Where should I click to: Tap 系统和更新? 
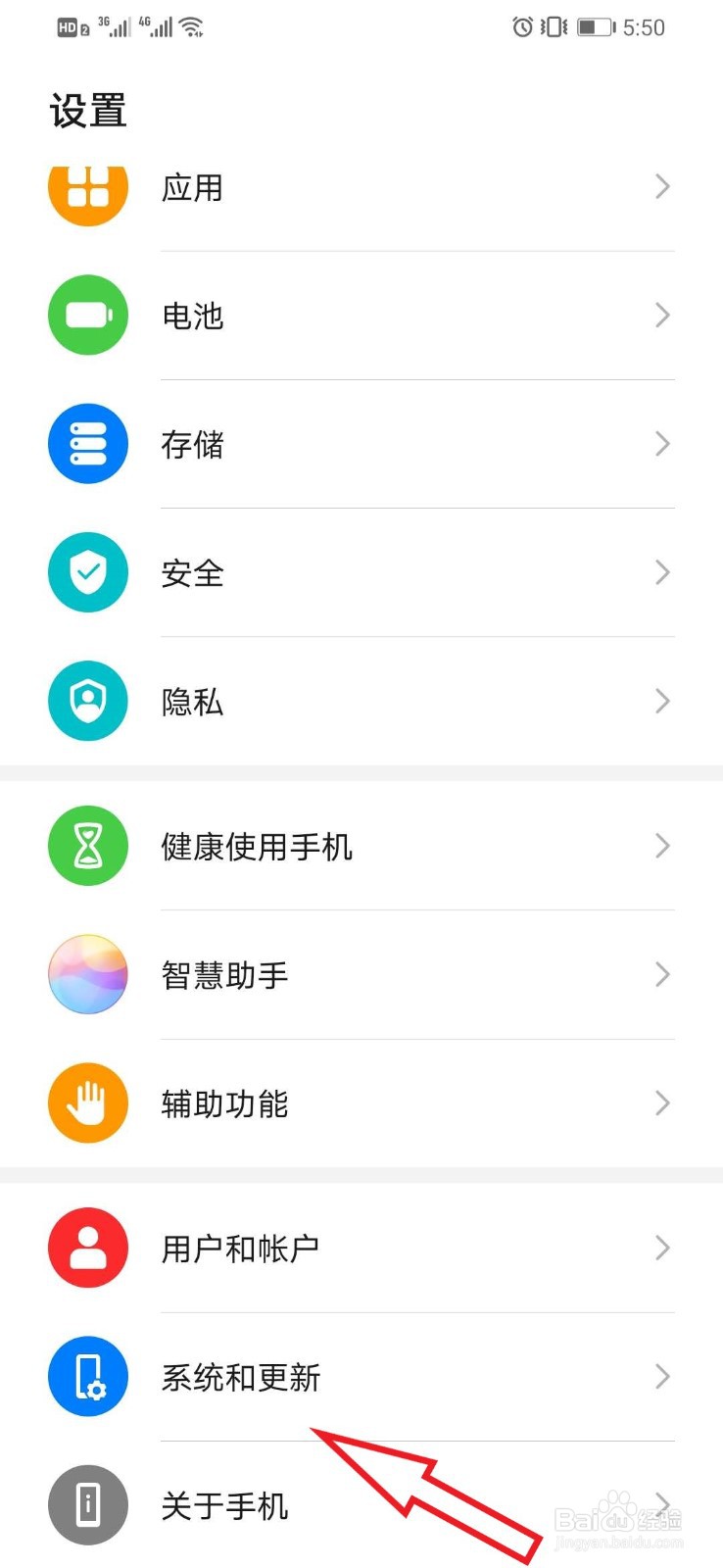[x=361, y=1377]
